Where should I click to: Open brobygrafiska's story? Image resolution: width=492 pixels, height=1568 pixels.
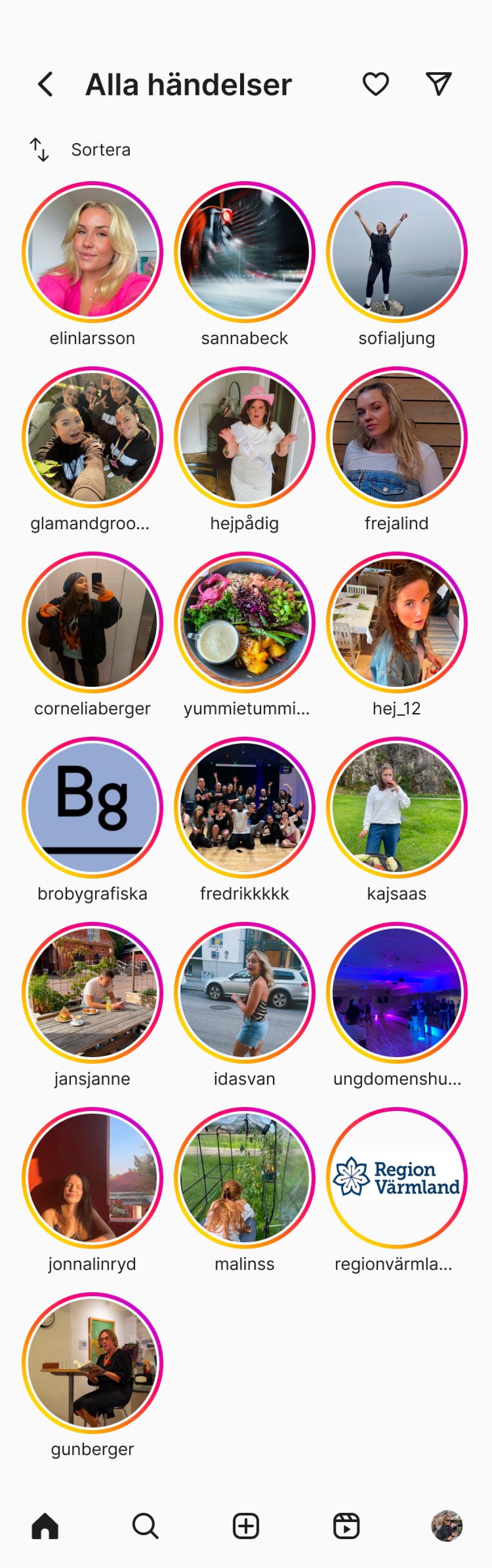(x=92, y=807)
